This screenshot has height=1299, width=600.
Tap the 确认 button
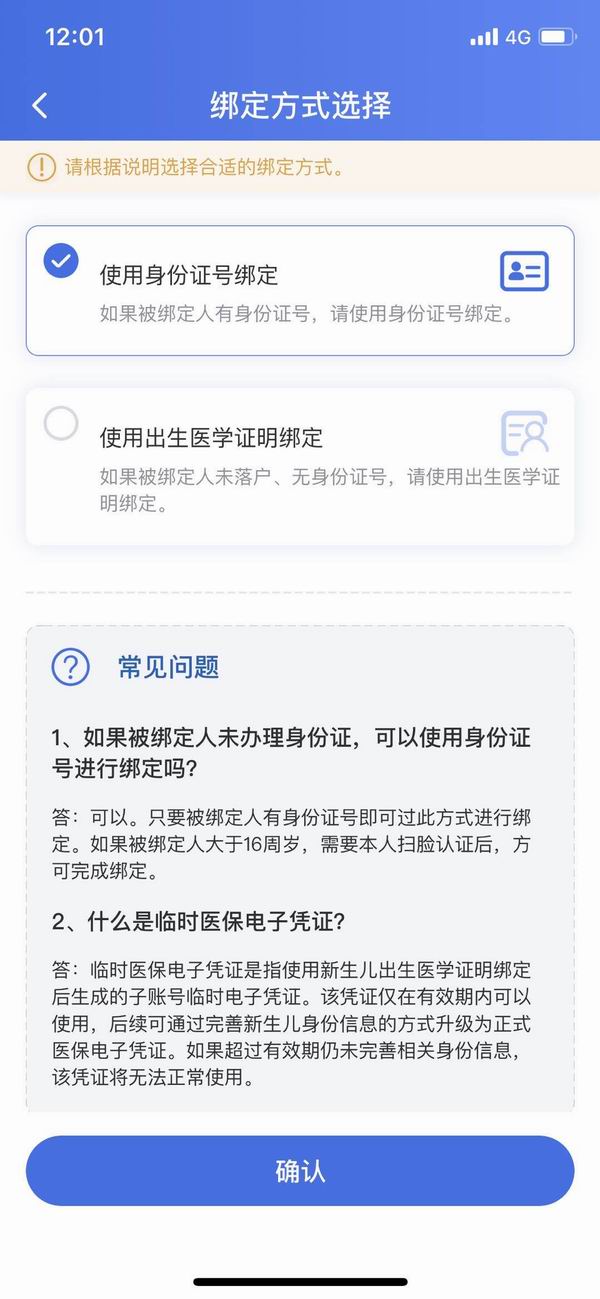point(300,1171)
